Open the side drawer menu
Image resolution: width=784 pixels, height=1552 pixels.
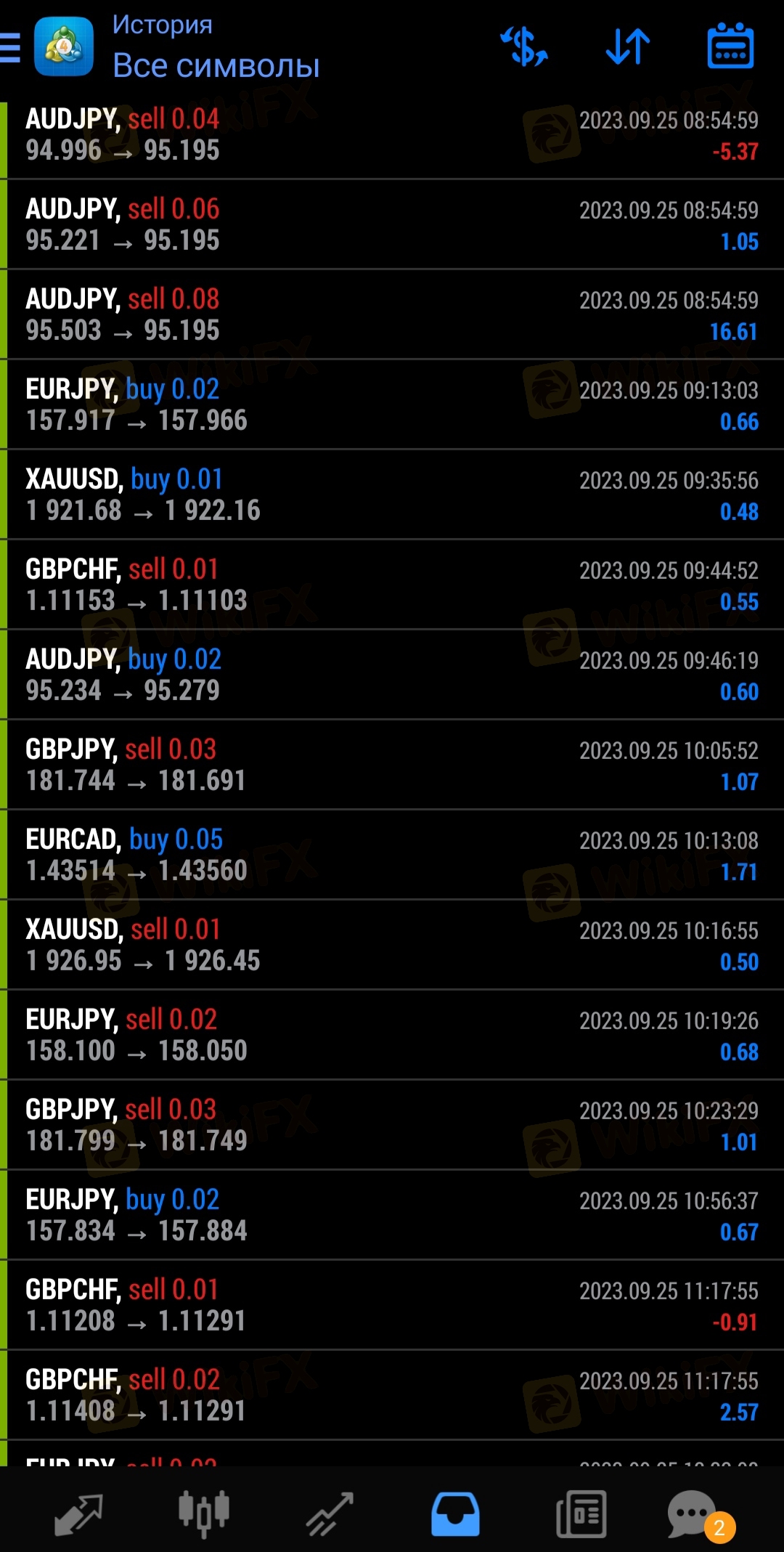click(12, 48)
